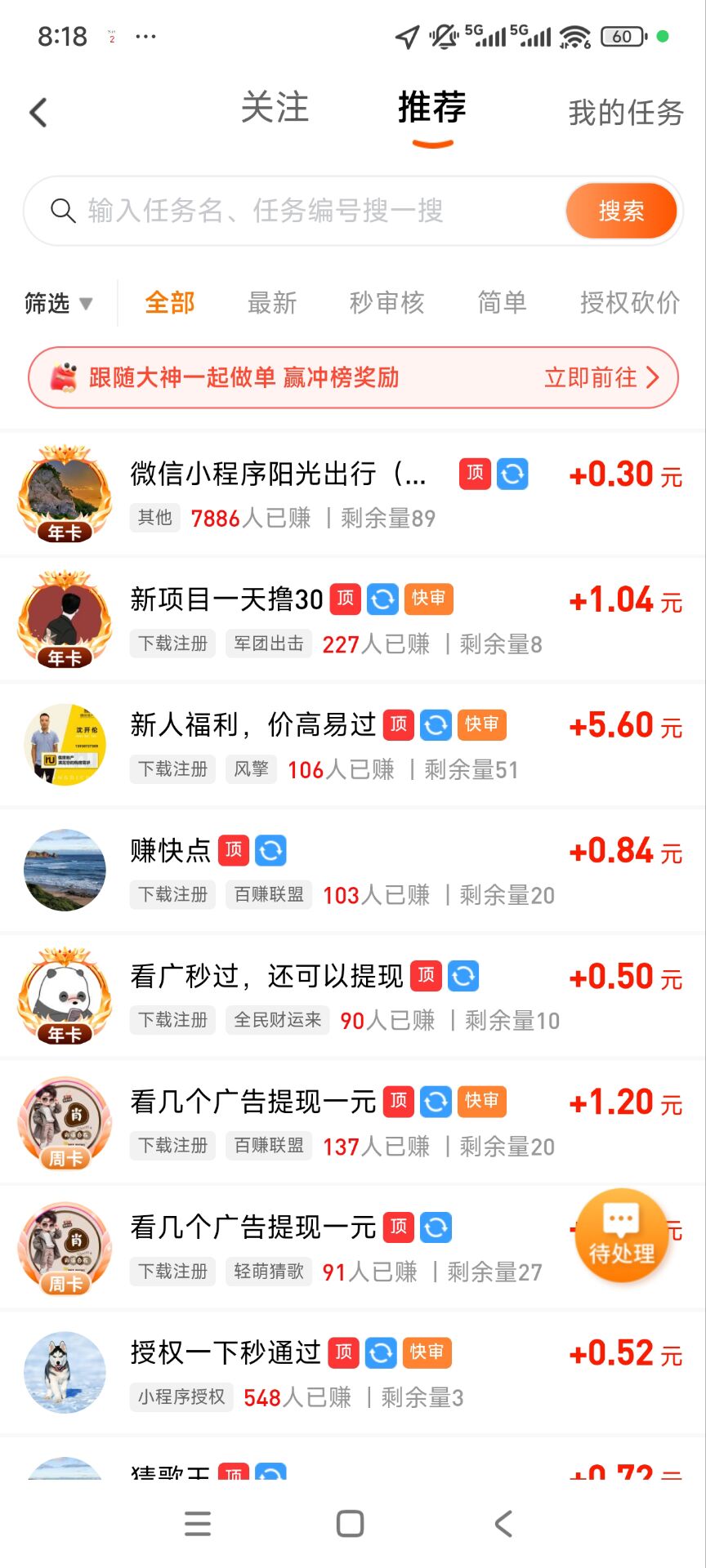Tap the orange 搜索 button

[x=621, y=211]
